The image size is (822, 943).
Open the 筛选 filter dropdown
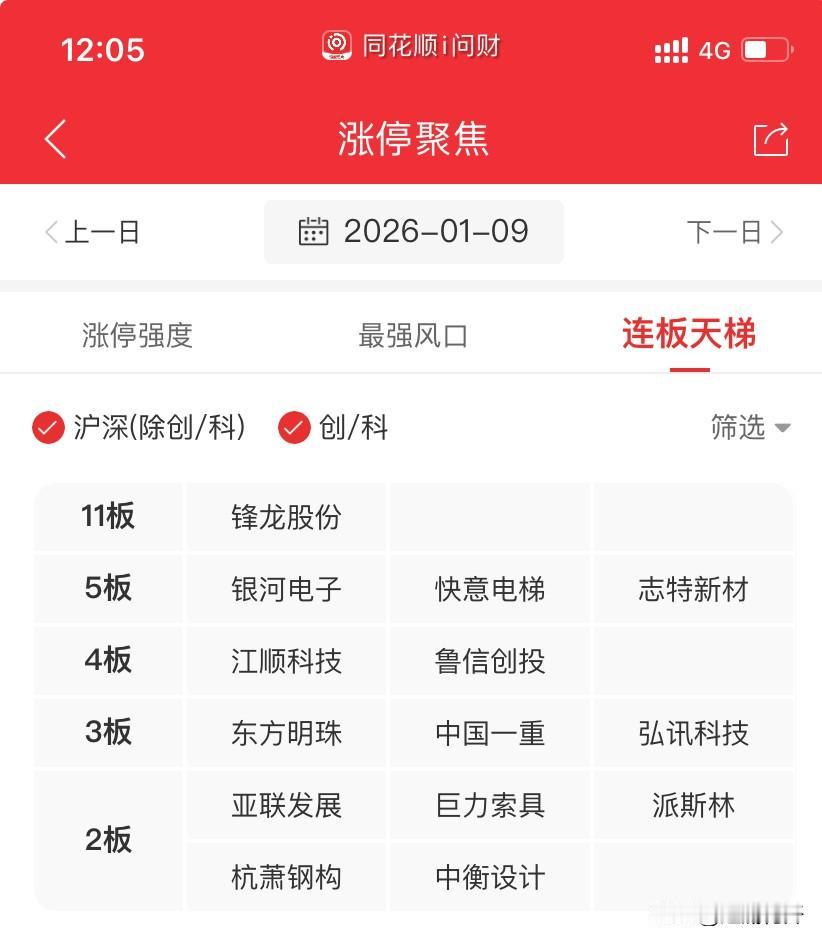pos(750,427)
